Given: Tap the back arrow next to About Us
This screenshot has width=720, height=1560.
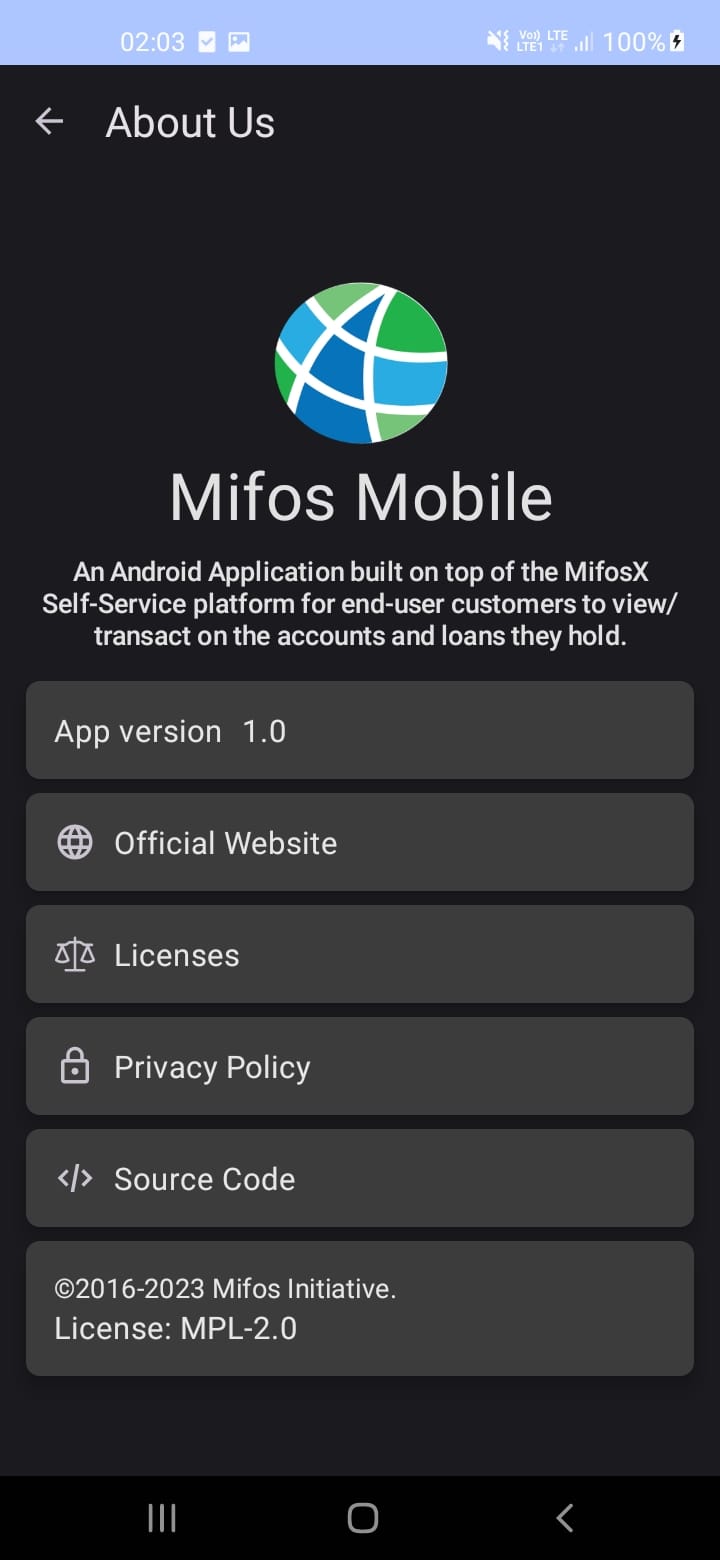Looking at the screenshot, I should [x=48, y=121].
